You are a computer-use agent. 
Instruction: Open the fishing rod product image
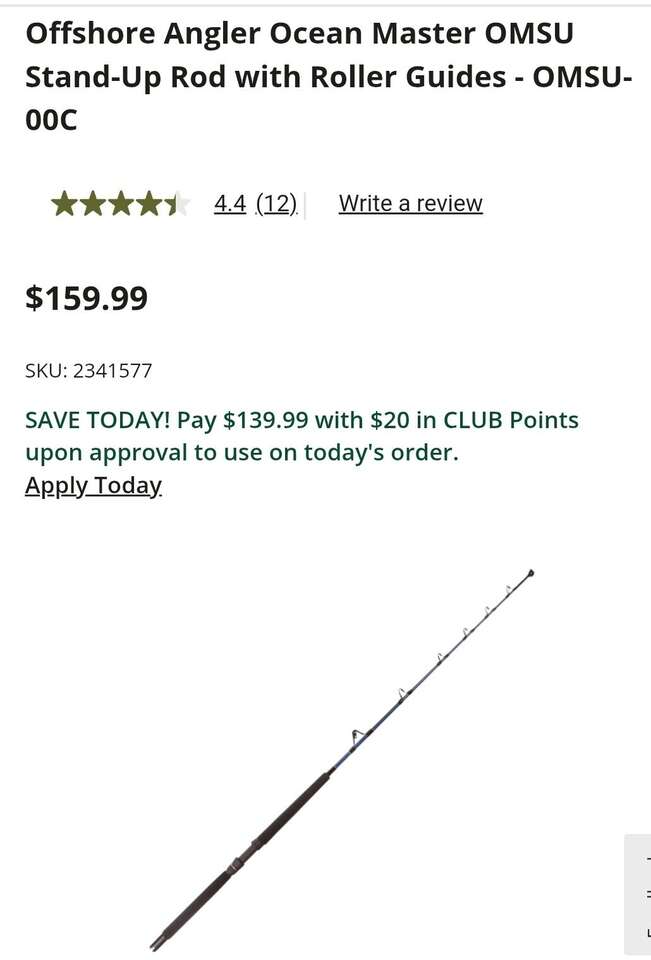[340, 760]
